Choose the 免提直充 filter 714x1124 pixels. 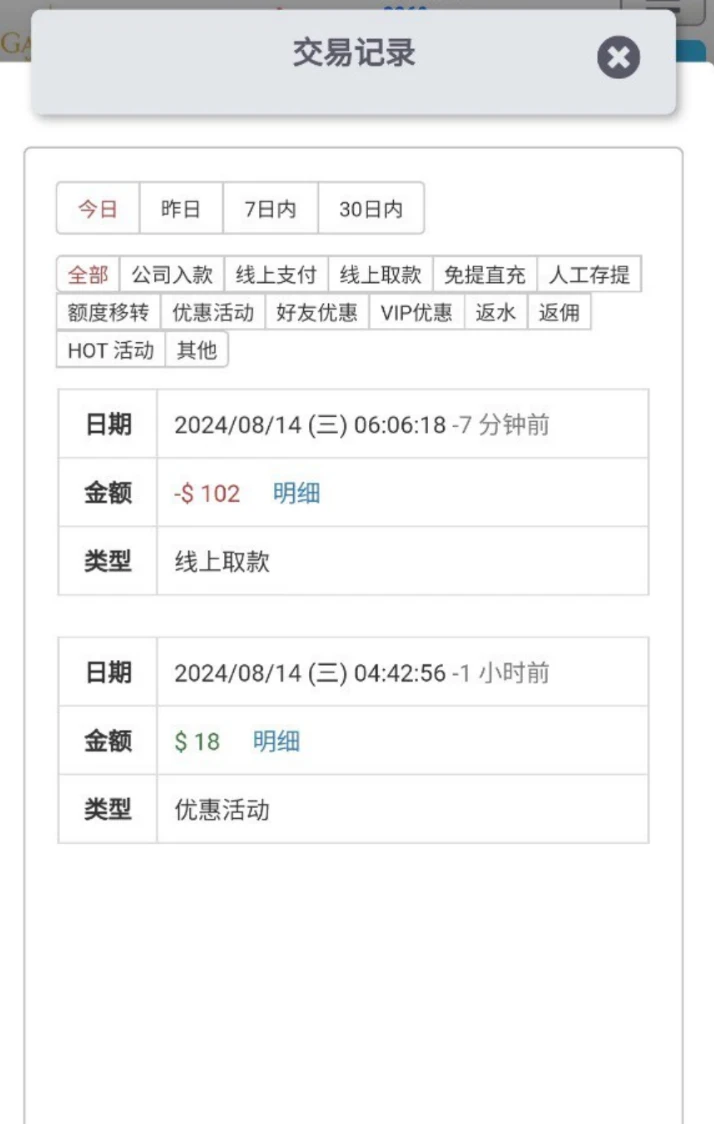pyautogui.click(x=484, y=274)
